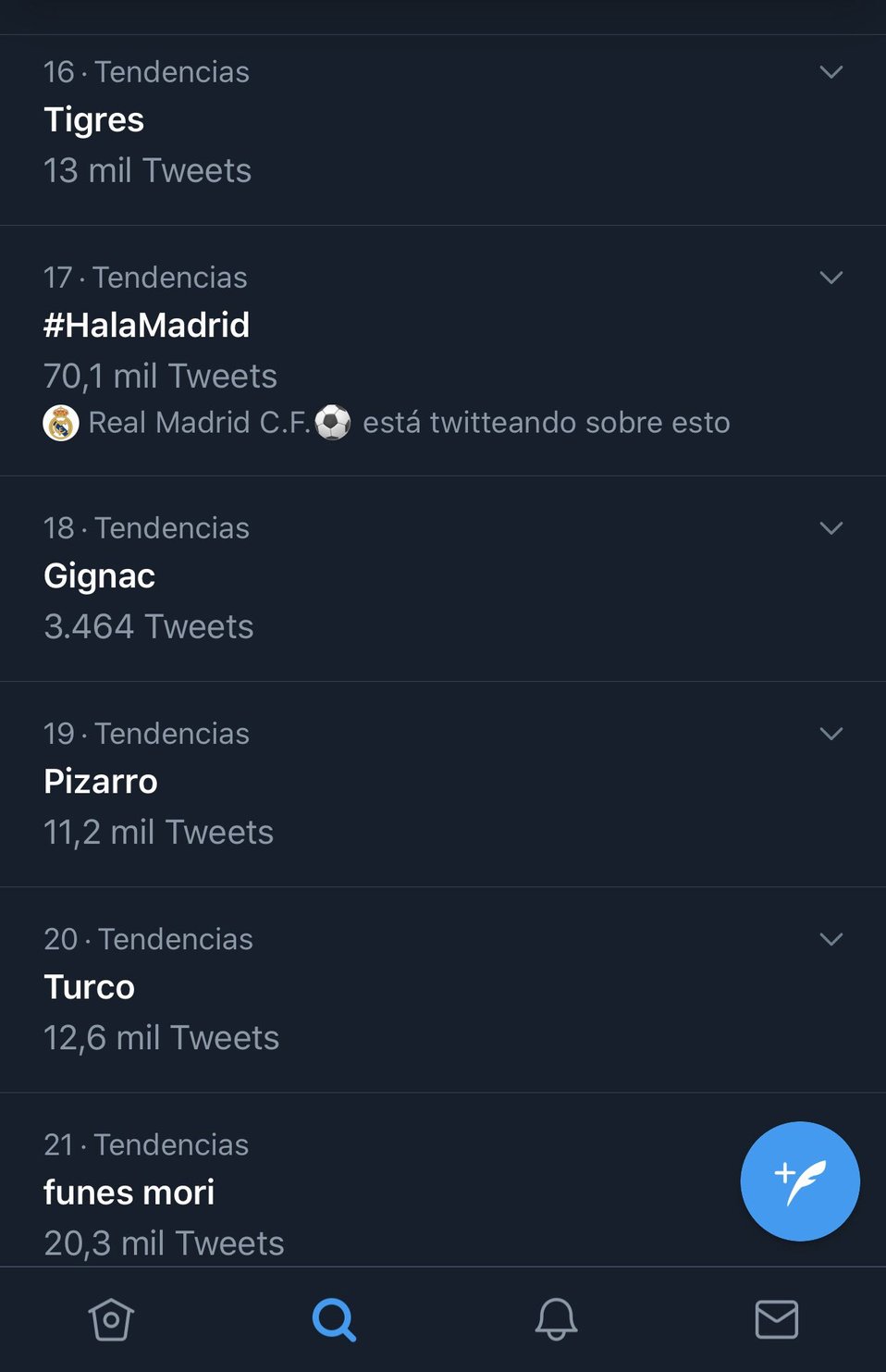The image size is (886, 1372).
Task: Compose a new tweet
Action: 800,1181
